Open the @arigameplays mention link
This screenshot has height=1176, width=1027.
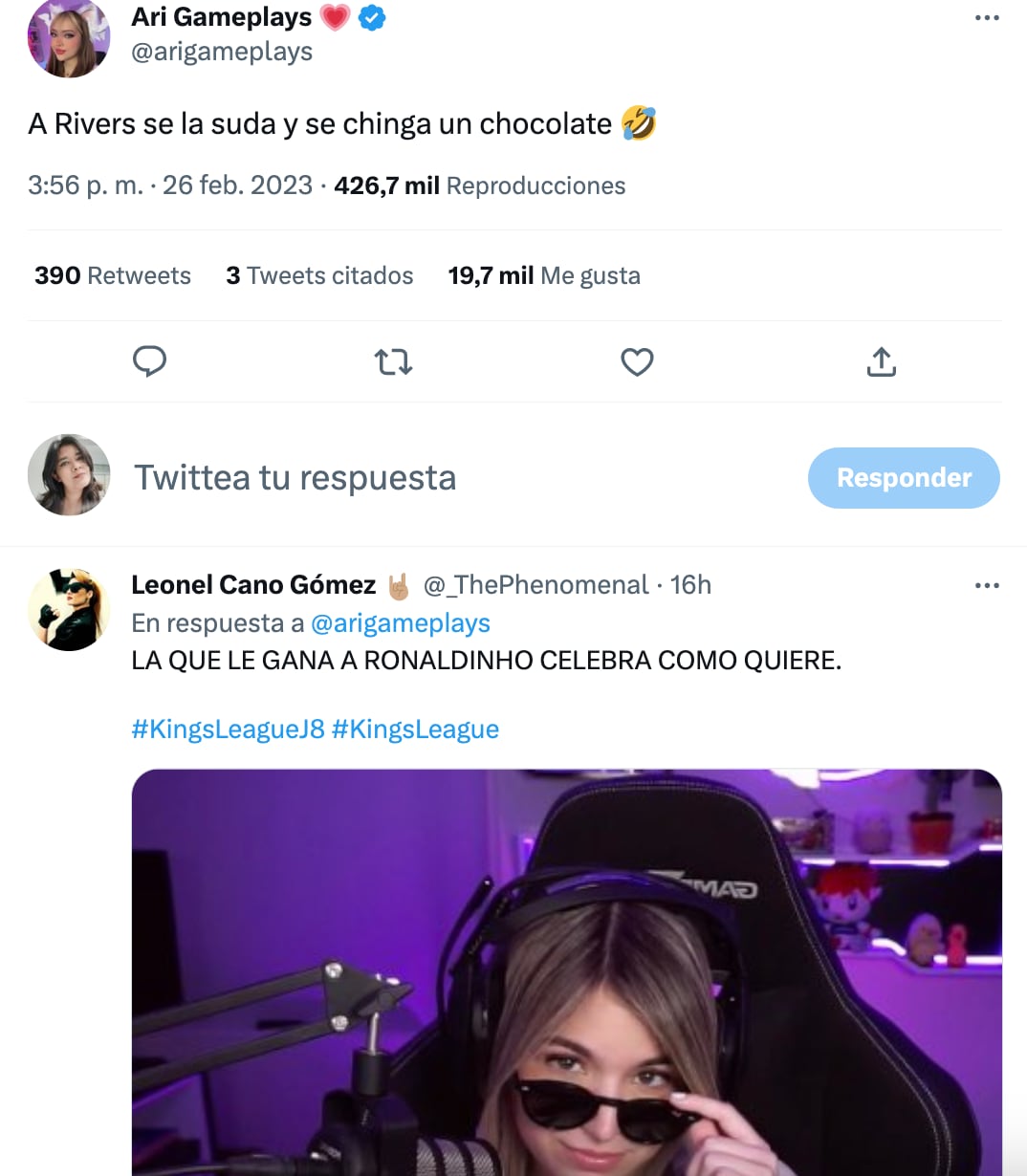[400, 623]
